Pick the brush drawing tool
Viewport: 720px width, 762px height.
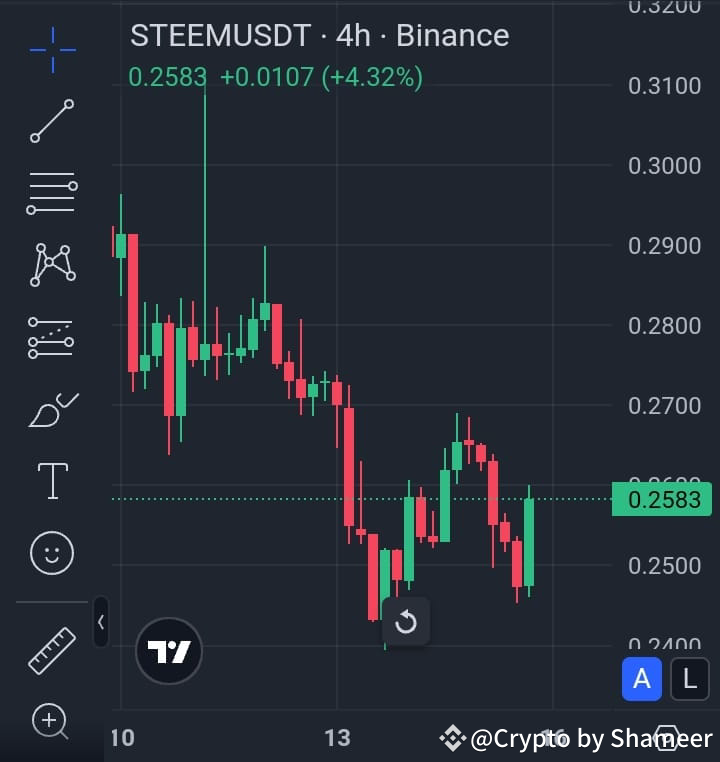click(52, 408)
